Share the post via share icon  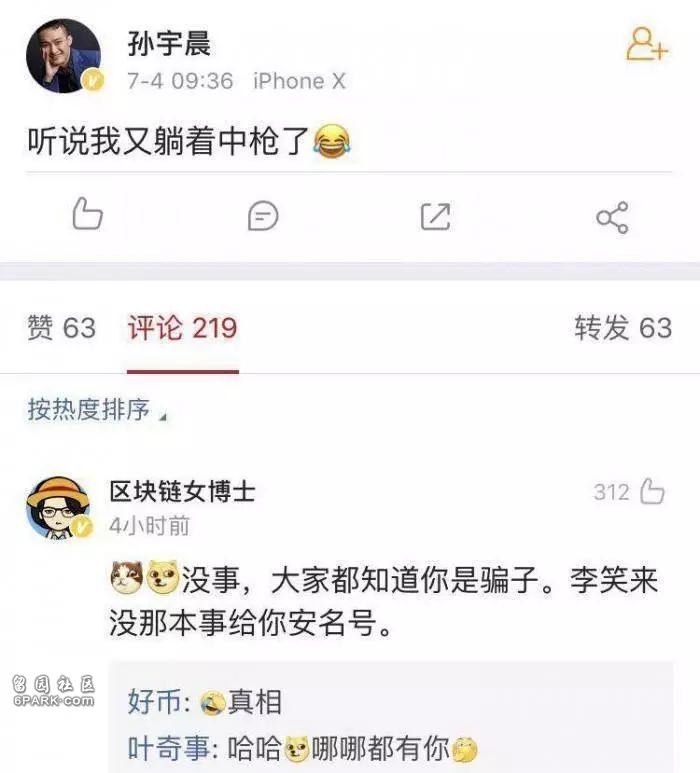(x=611, y=216)
